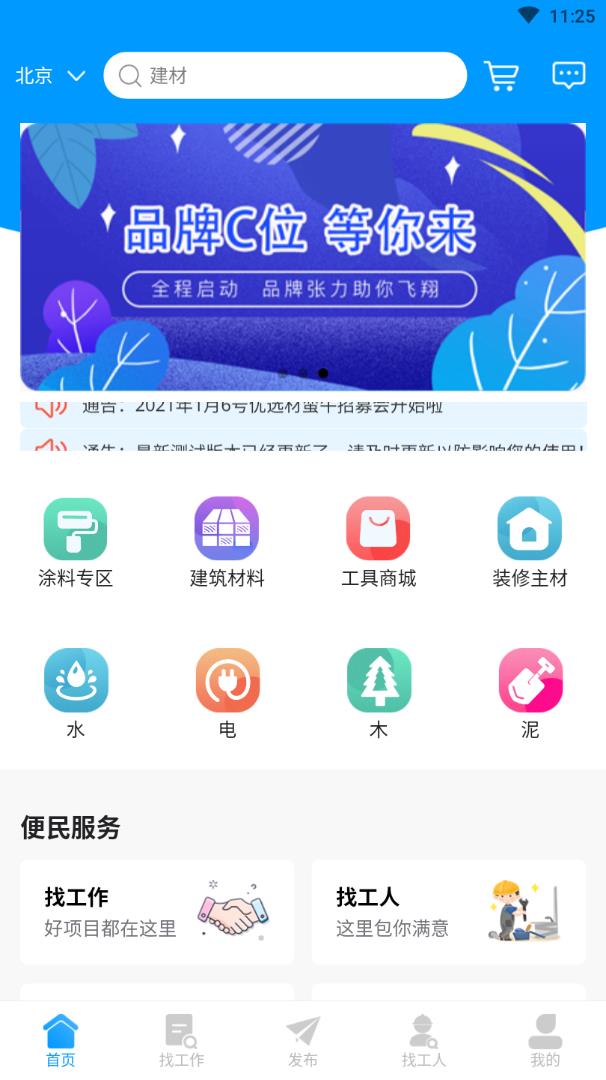Select the 水 category
Viewport: 606px width, 1080px height.
[76, 694]
